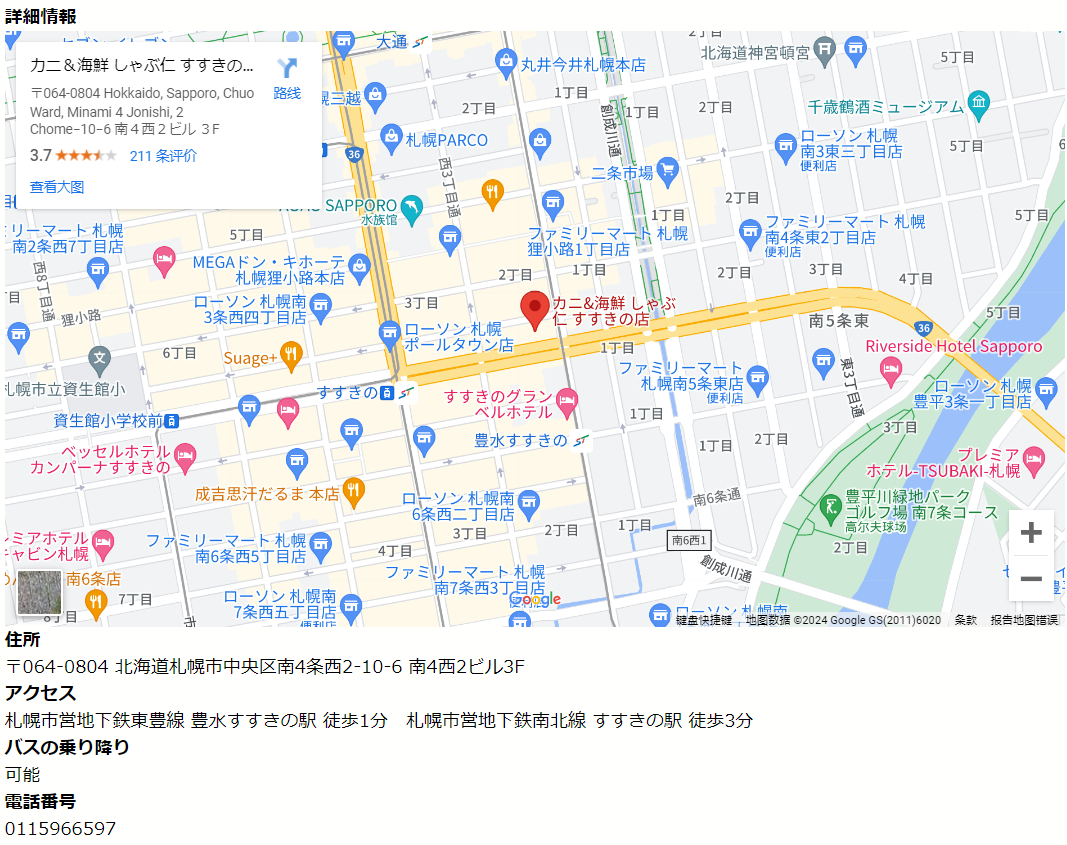This screenshot has height=845, width=1067.
Task: Select the 千歳鶴酒ミュージアム museum marker
Action: pos(978,102)
